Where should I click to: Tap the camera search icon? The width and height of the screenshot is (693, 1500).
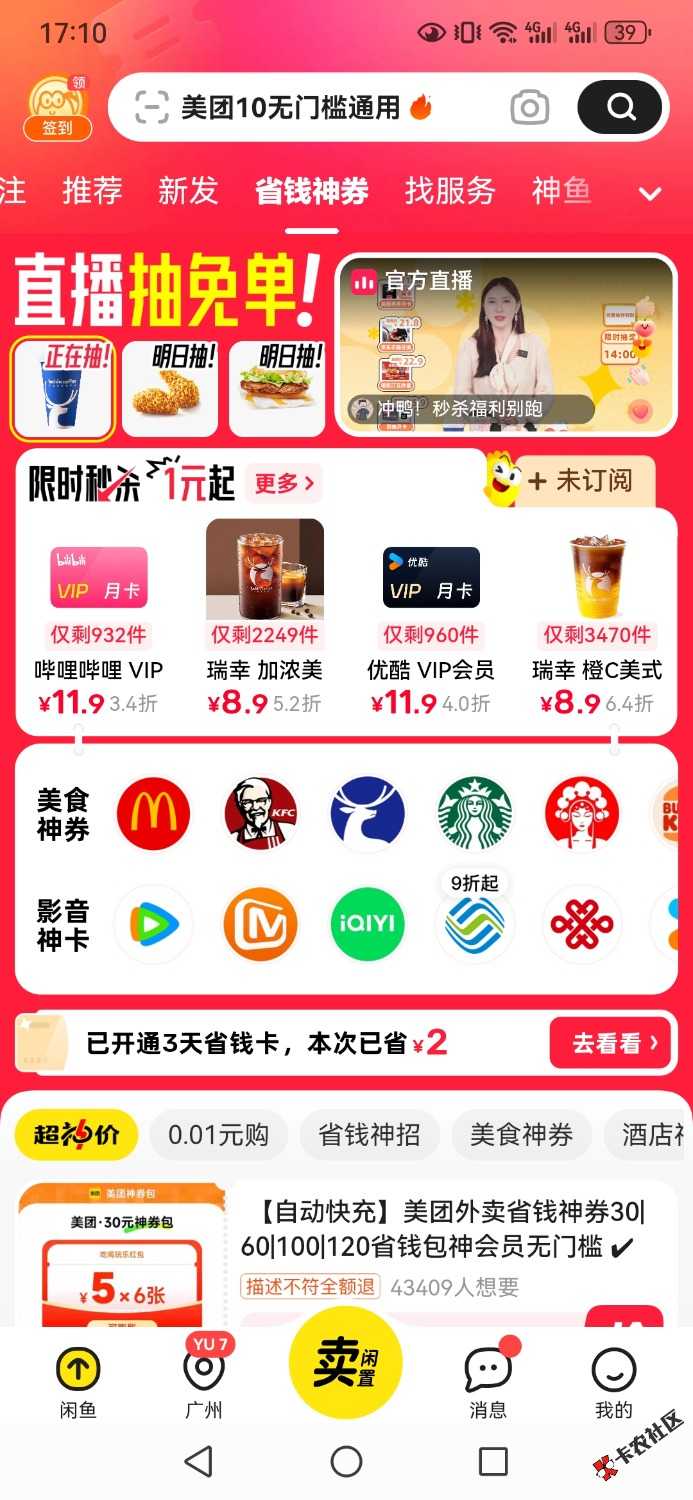(x=529, y=107)
